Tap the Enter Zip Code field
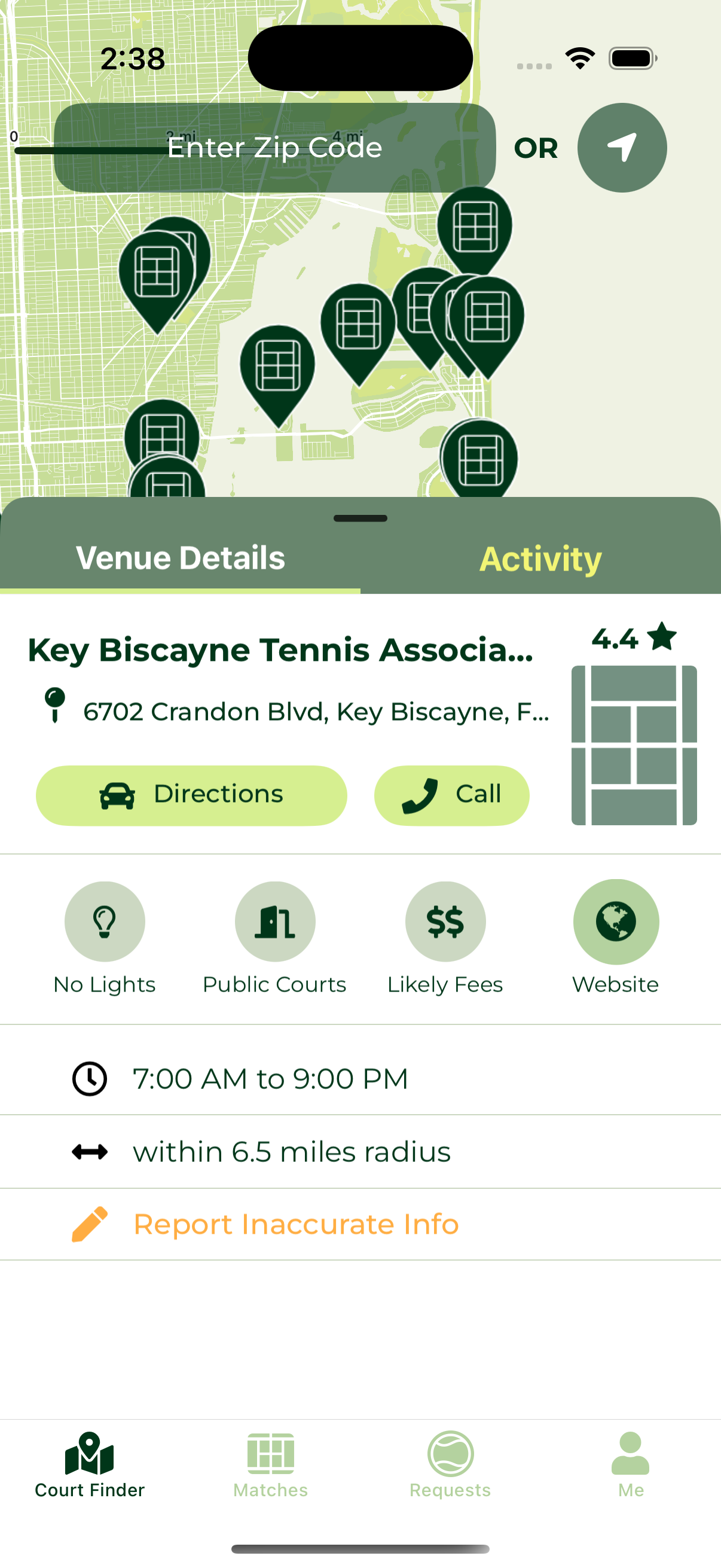This screenshot has height=1568, width=721. coord(274,148)
